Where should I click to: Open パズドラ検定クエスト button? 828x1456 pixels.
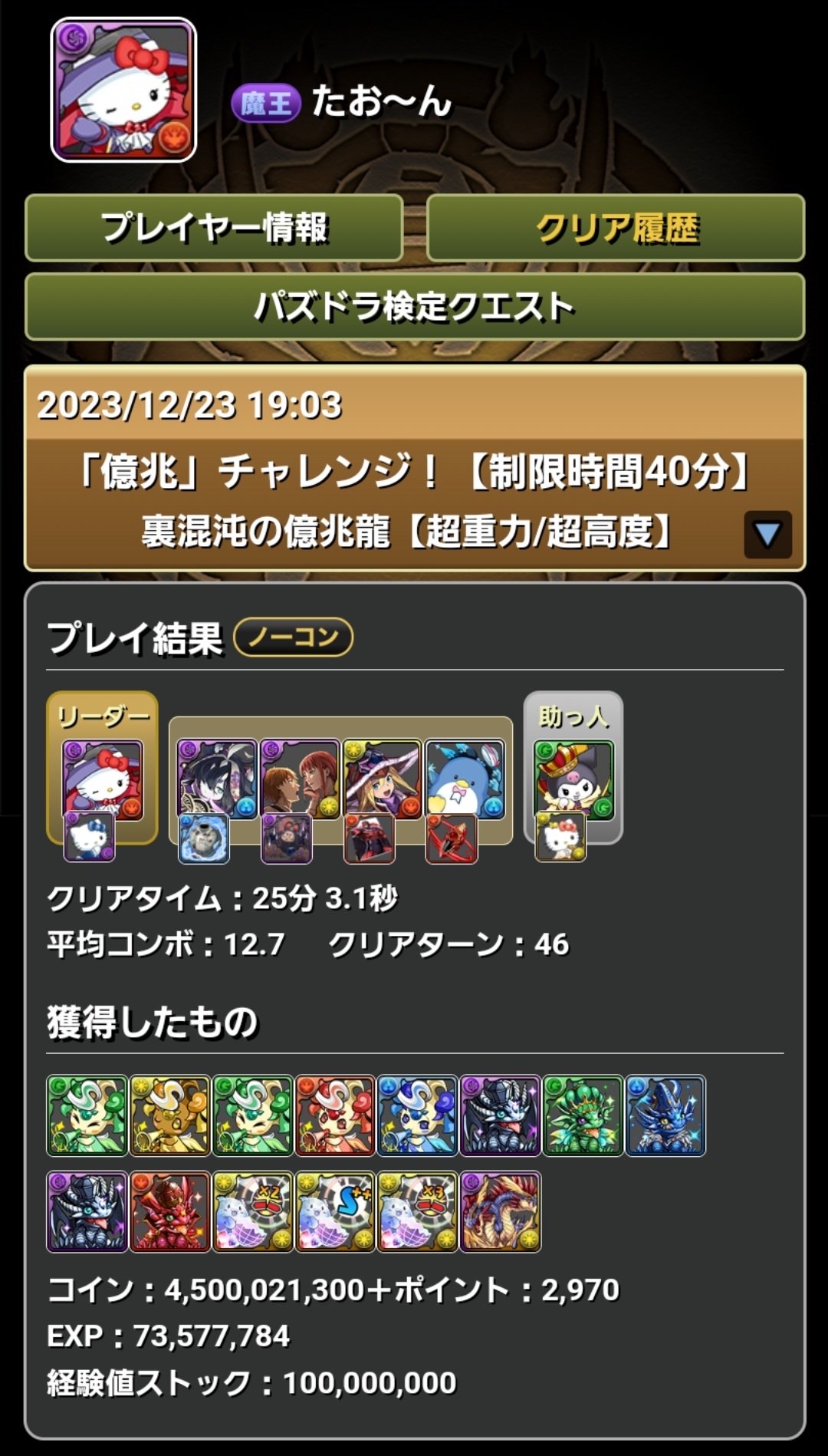coord(415,307)
